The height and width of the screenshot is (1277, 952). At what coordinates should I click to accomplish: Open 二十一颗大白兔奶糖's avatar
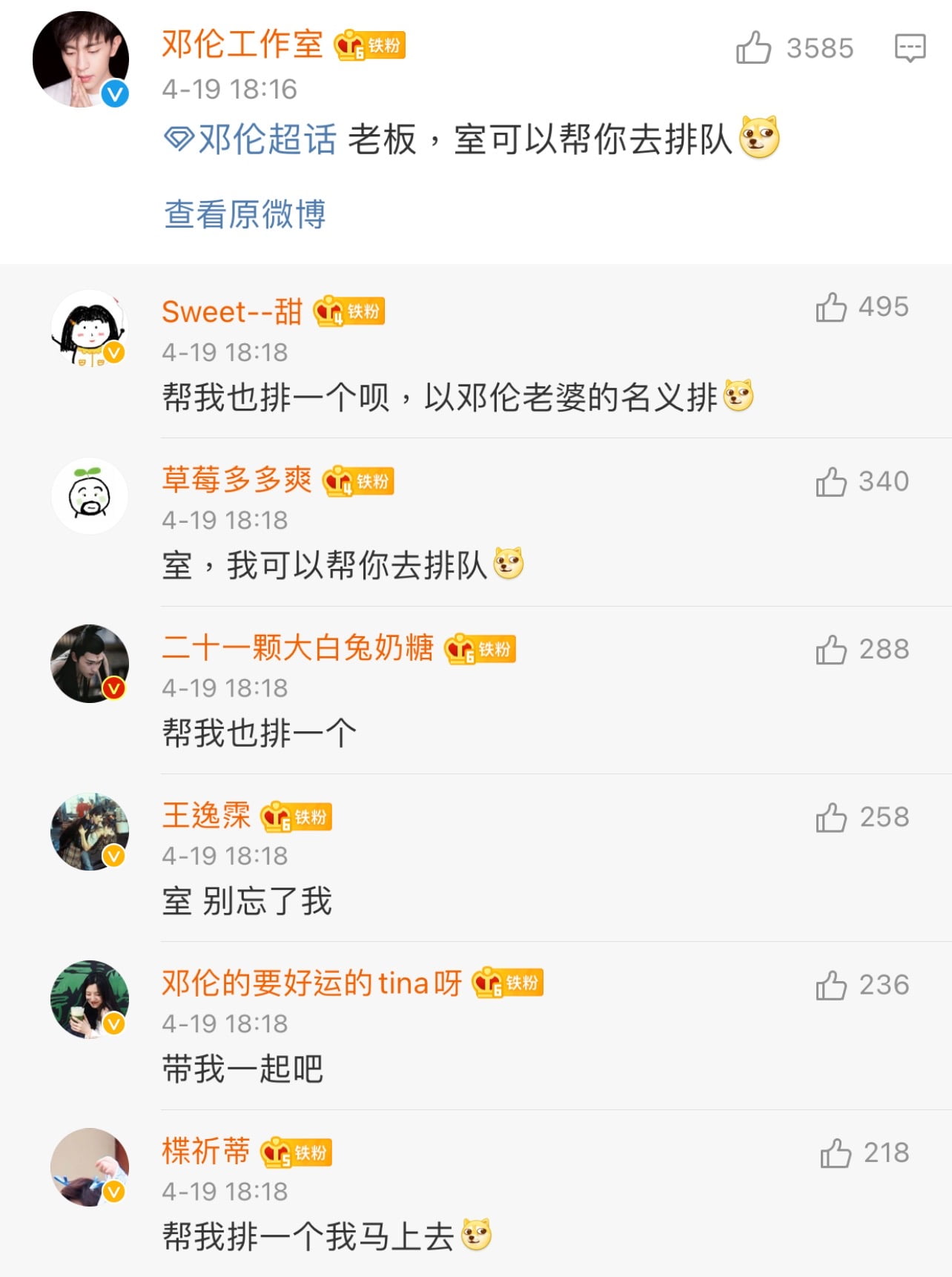[x=90, y=664]
